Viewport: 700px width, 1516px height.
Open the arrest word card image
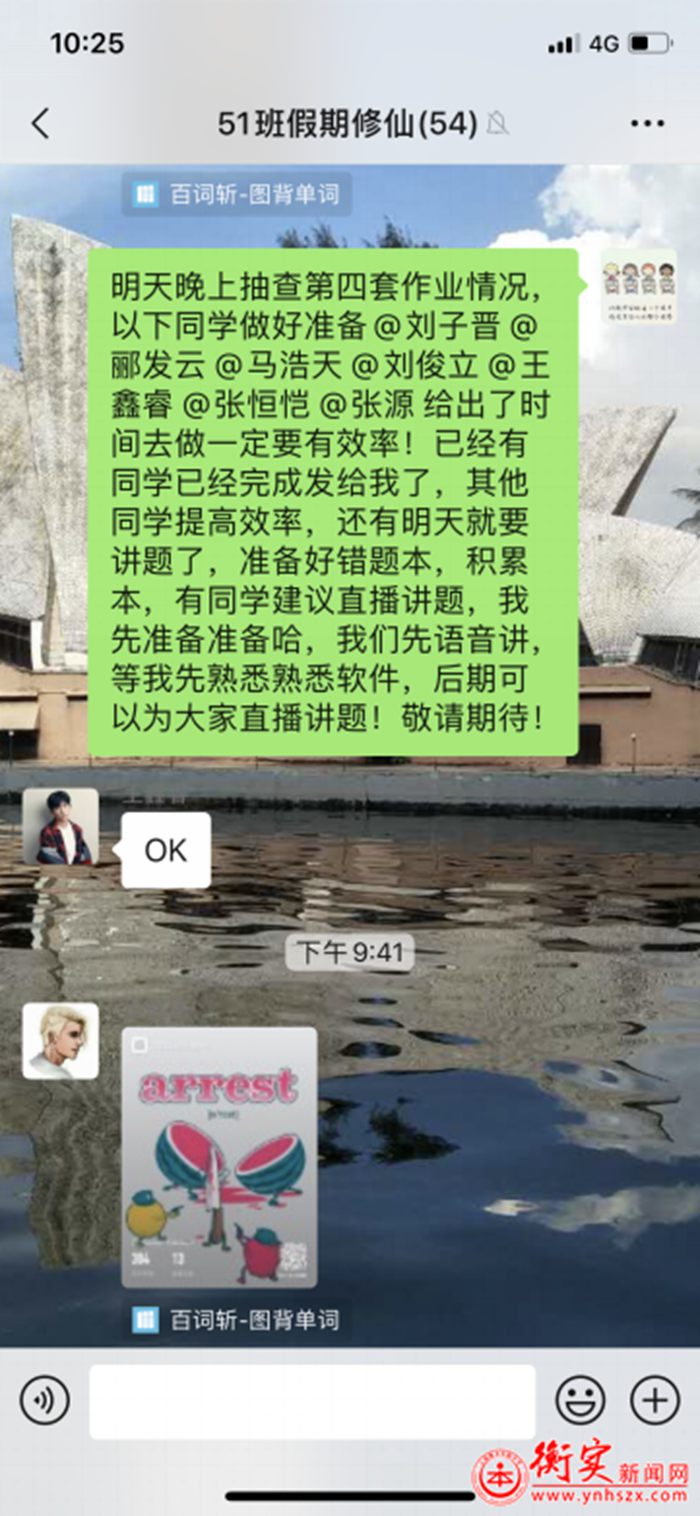point(219,1157)
